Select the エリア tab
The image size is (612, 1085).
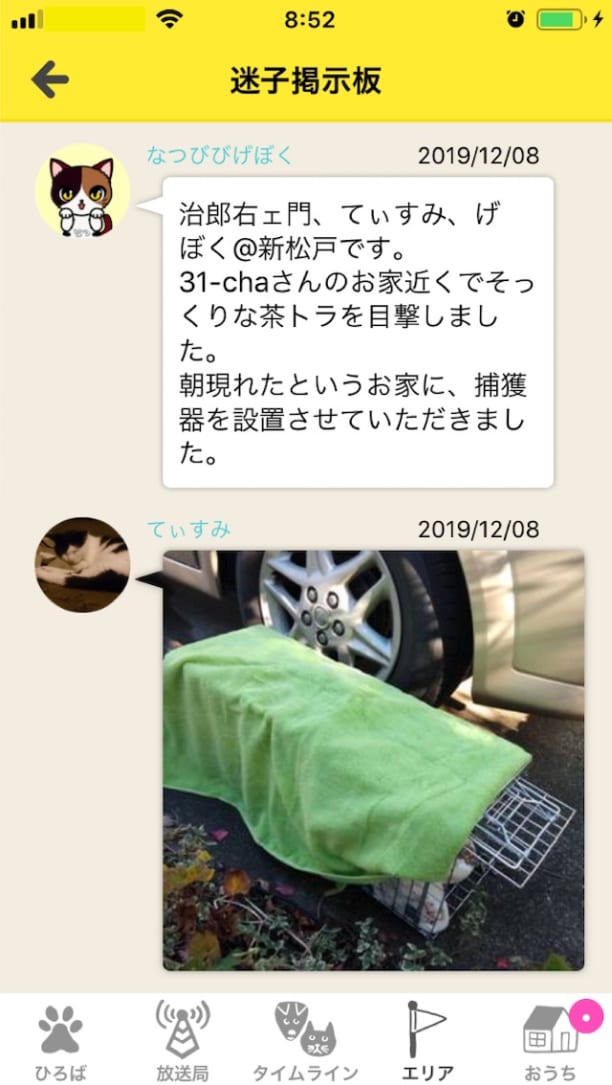(427, 1042)
